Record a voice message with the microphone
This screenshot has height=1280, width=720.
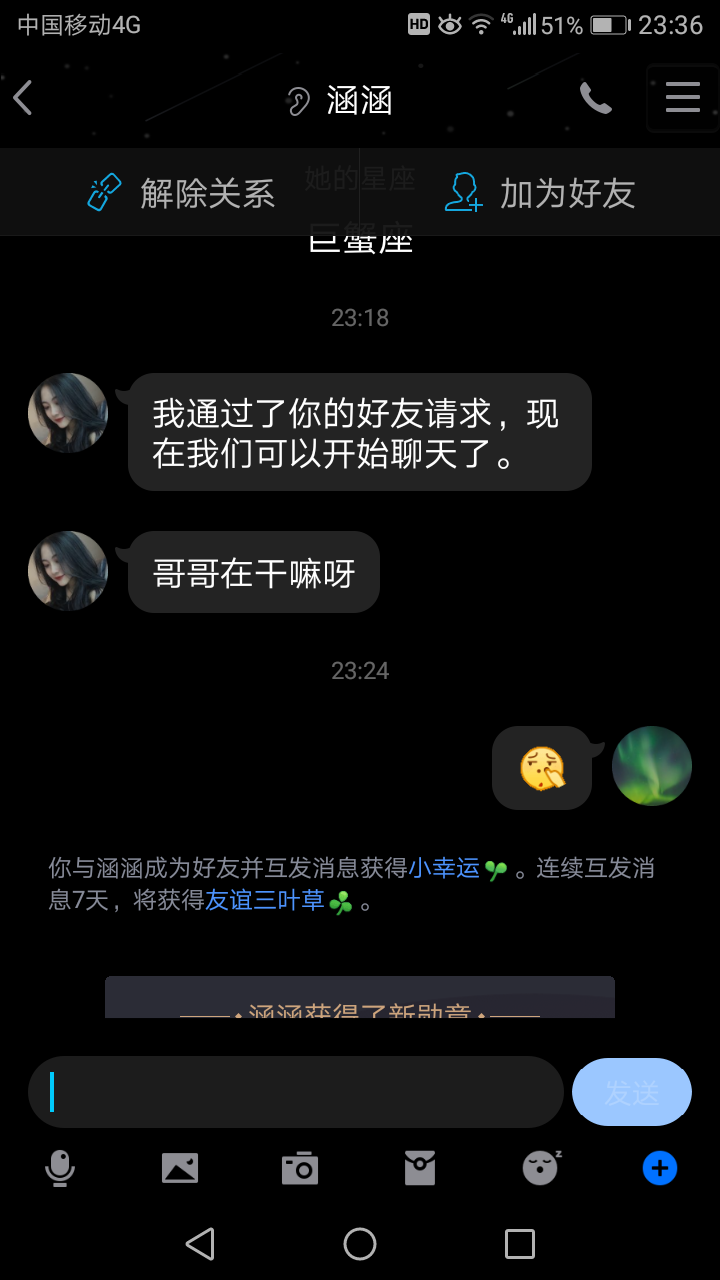[60, 1167]
